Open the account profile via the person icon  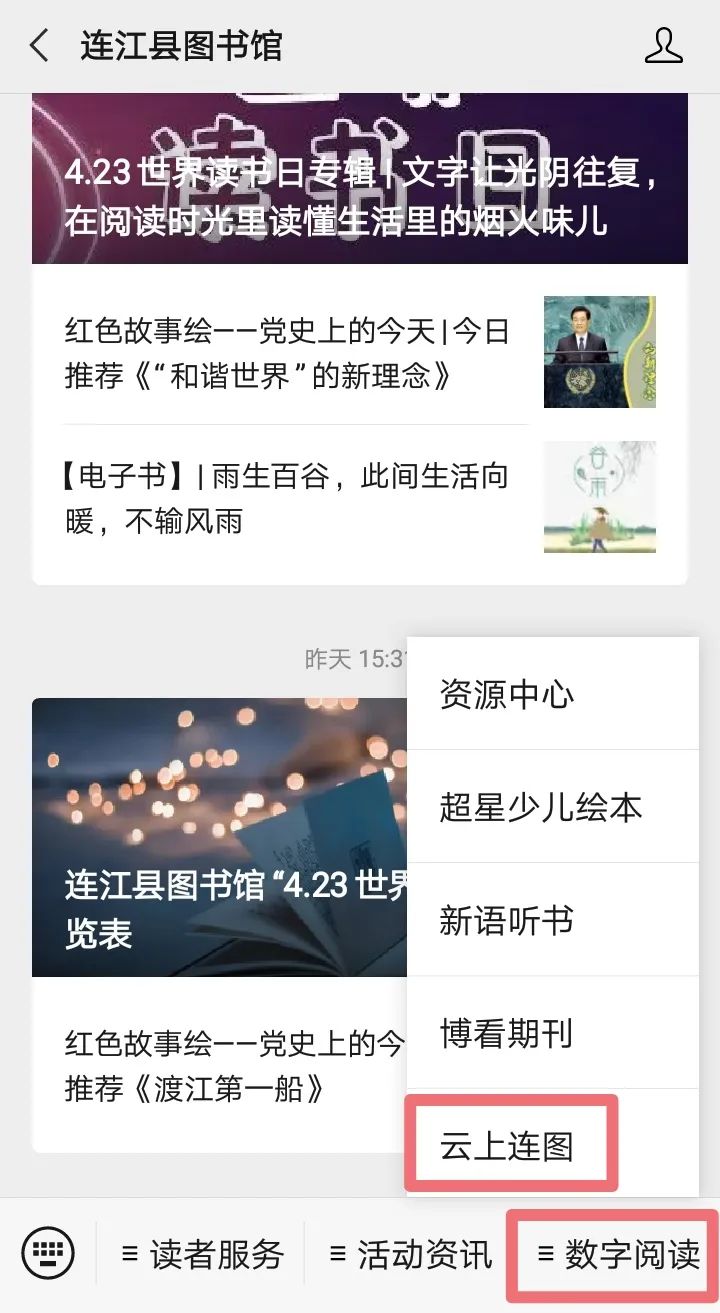[663, 46]
